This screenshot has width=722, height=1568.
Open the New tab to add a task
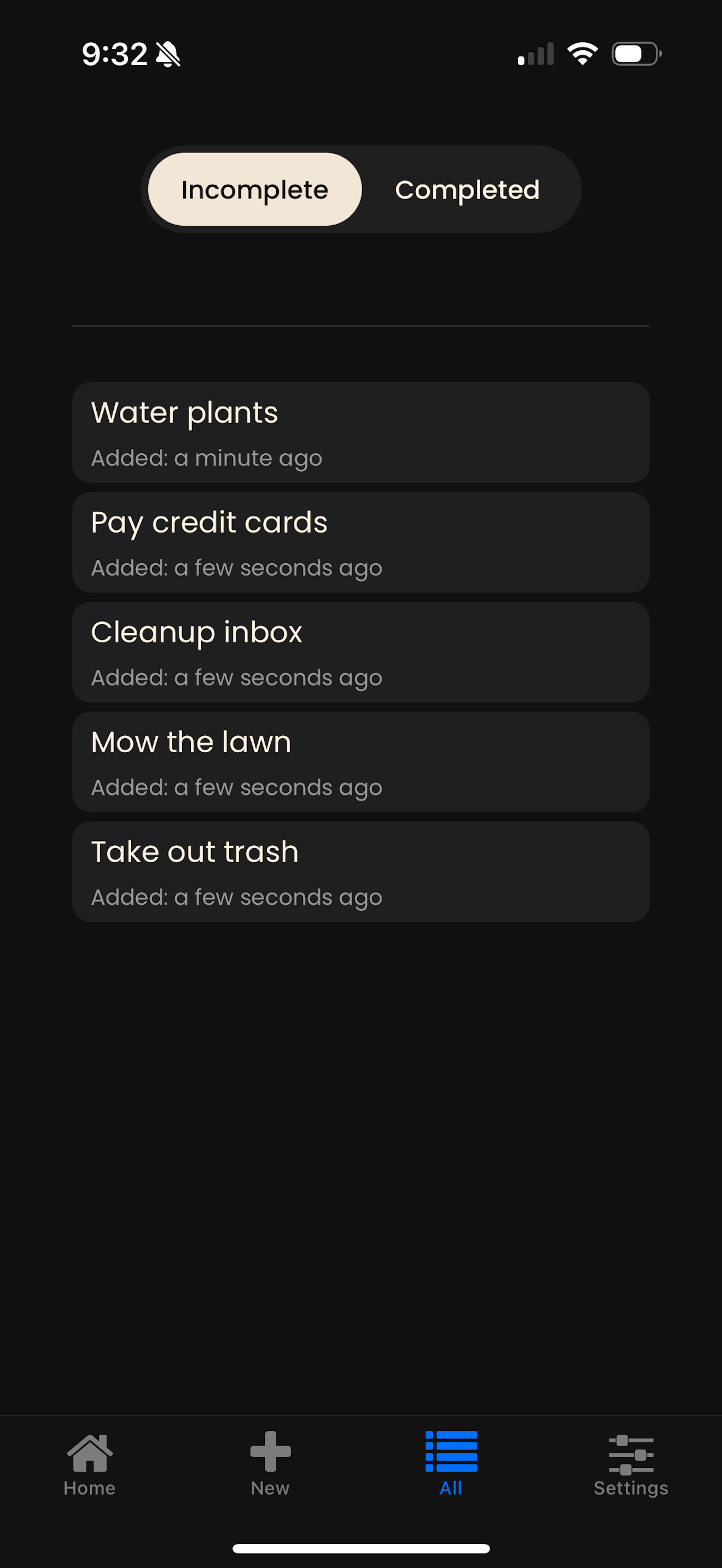point(270,1464)
